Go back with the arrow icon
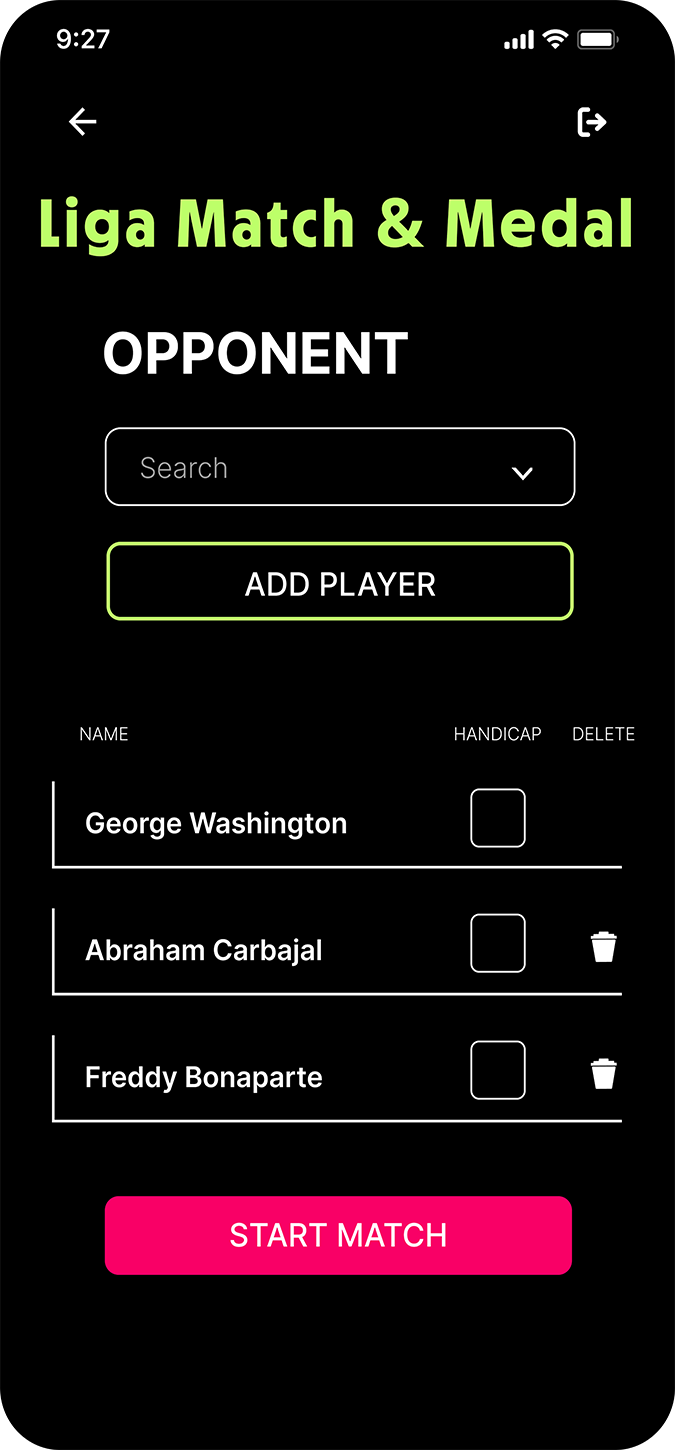Image resolution: width=675 pixels, height=1450 pixels. coord(82,122)
